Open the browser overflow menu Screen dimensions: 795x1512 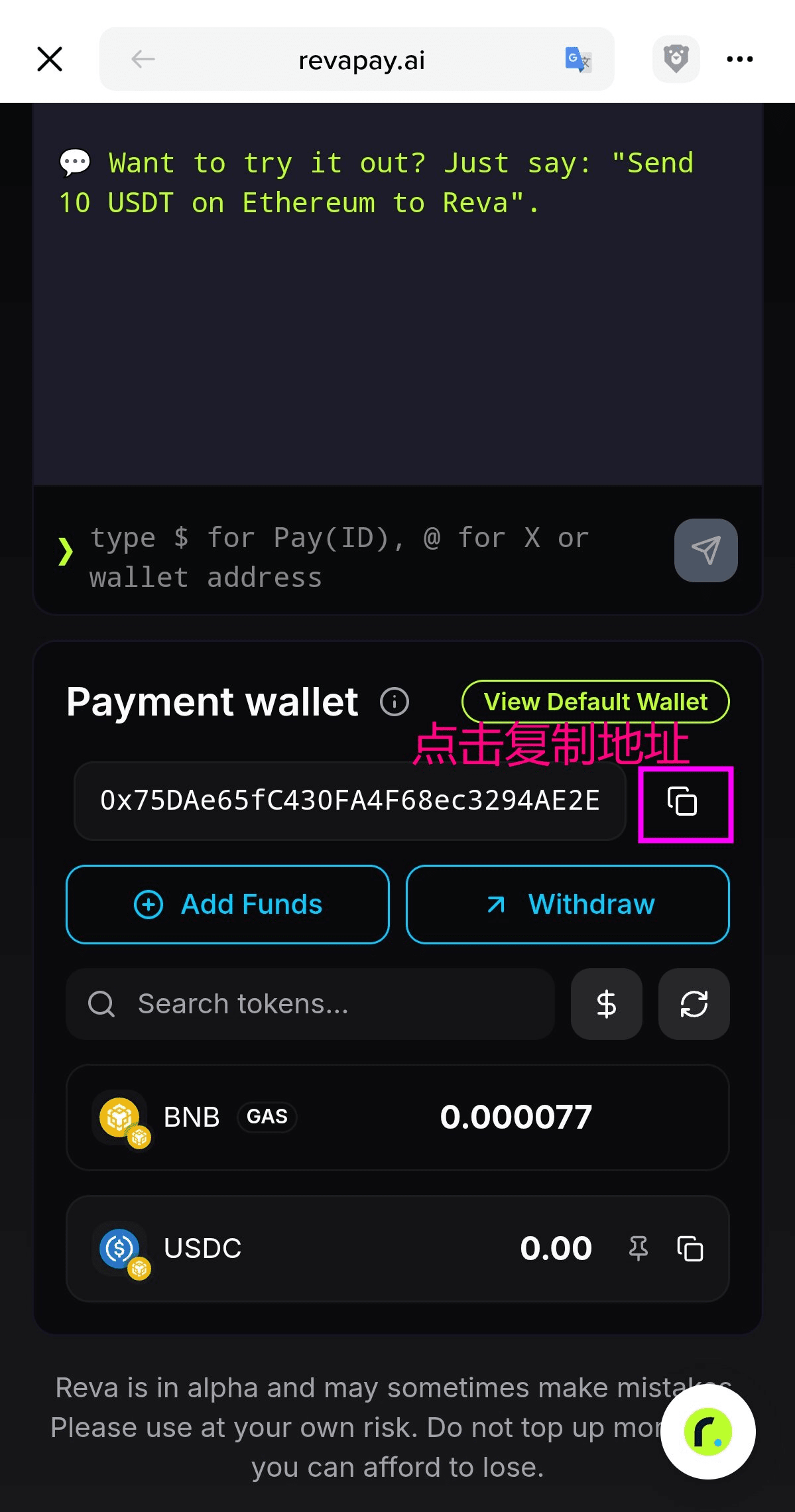click(739, 59)
